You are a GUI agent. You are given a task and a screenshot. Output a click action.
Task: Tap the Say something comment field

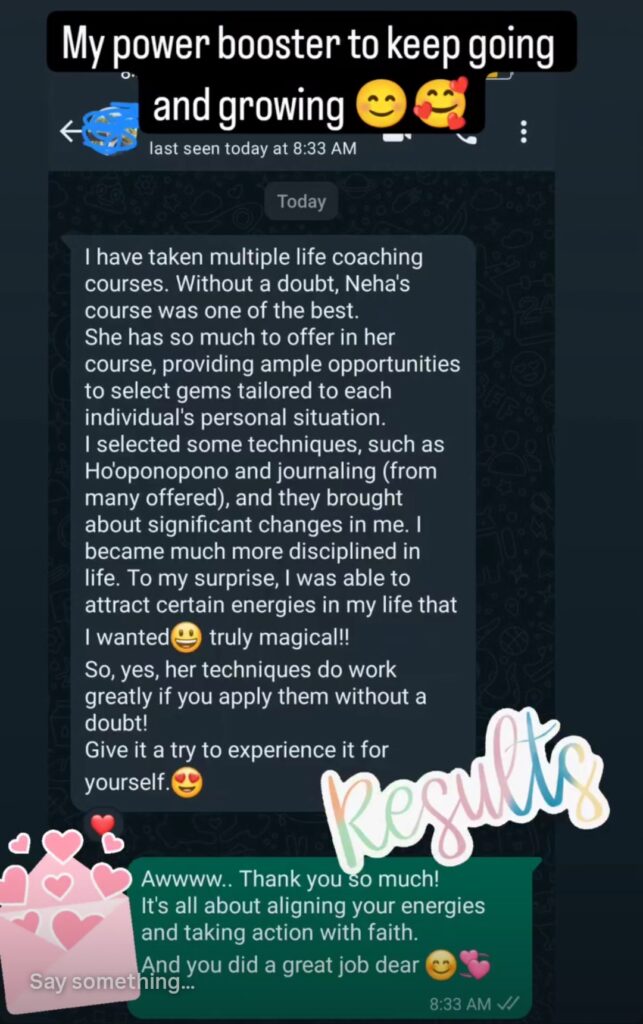[112, 981]
